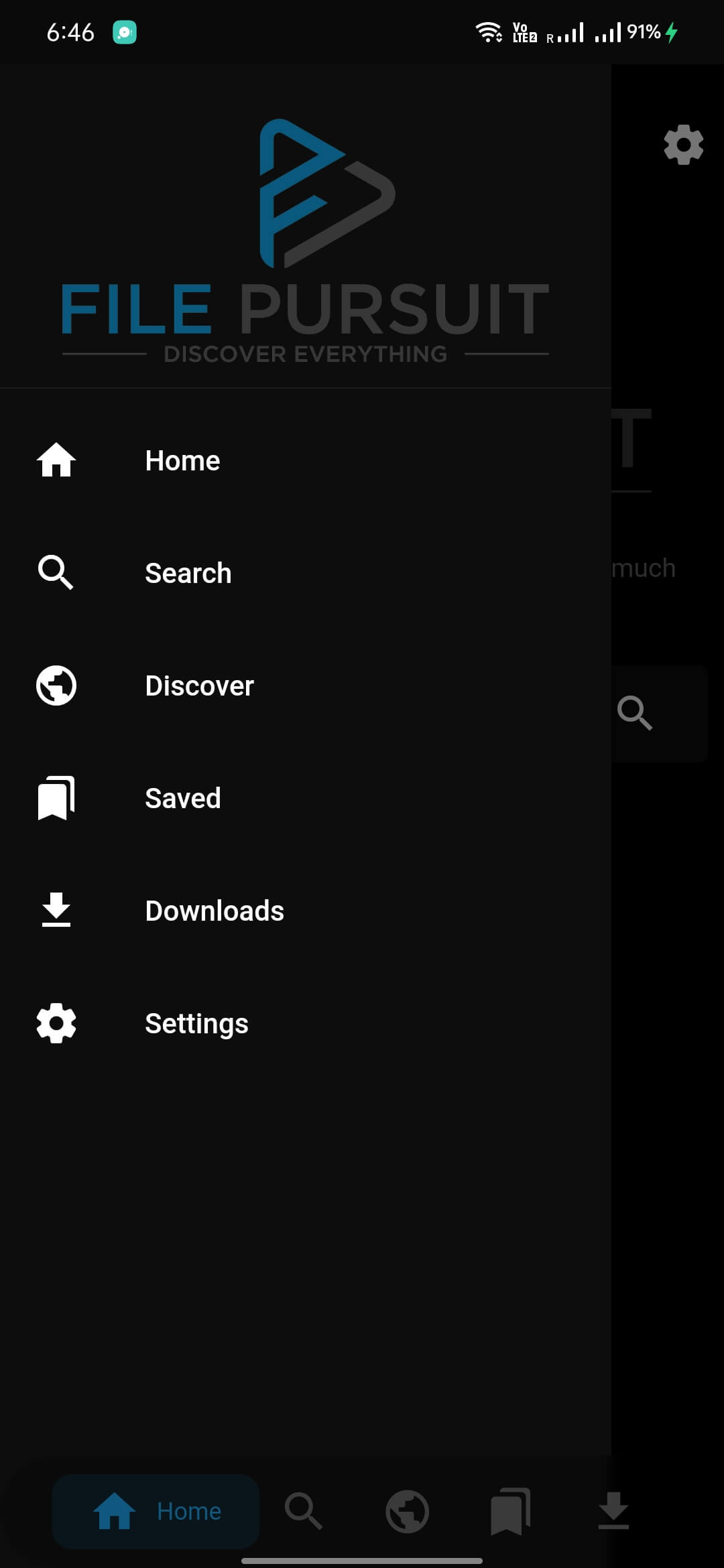This screenshot has width=724, height=1568.
Task: Open the Search menu entry
Action: [188, 572]
